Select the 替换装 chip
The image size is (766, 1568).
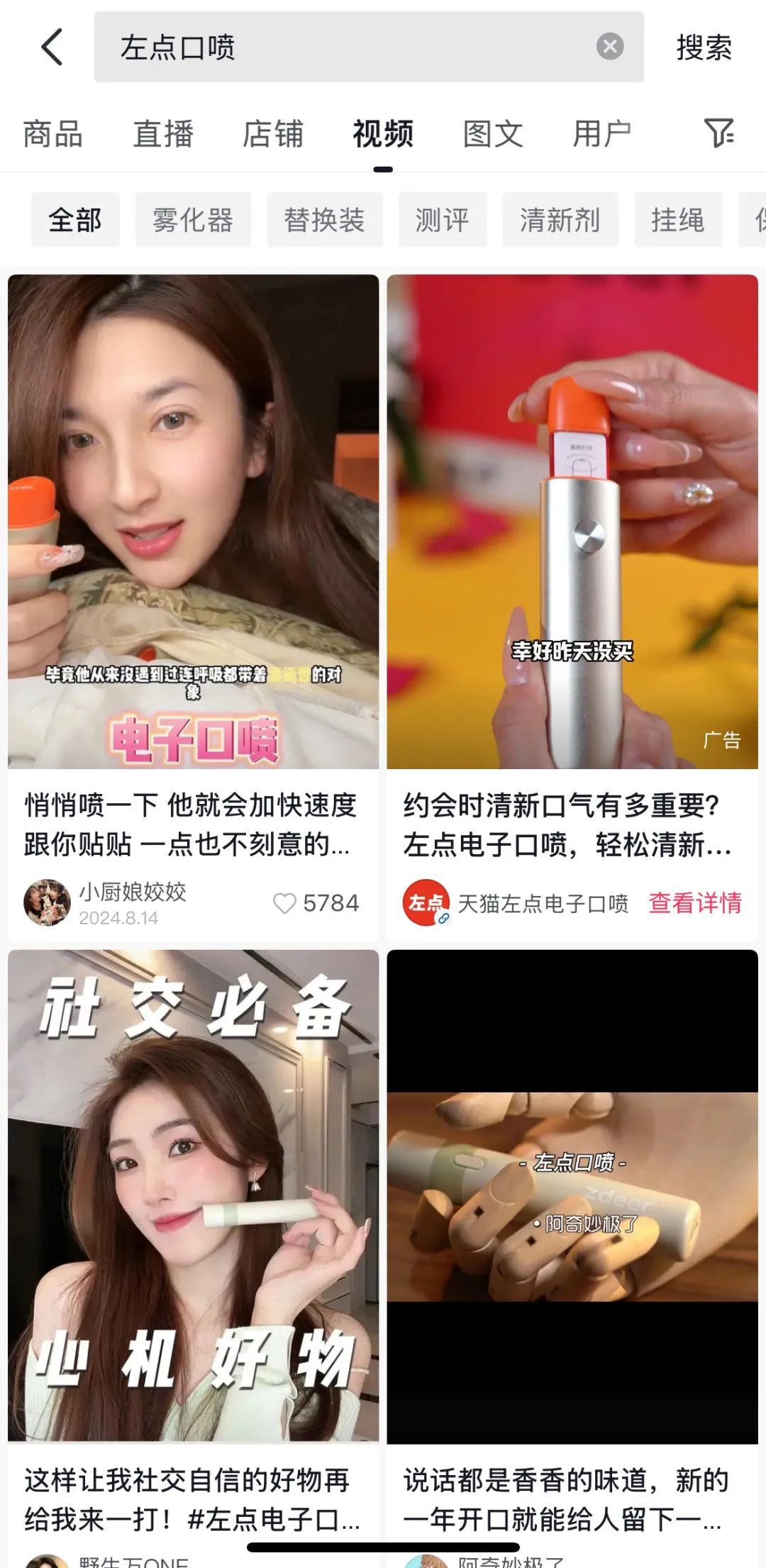pos(325,220)
